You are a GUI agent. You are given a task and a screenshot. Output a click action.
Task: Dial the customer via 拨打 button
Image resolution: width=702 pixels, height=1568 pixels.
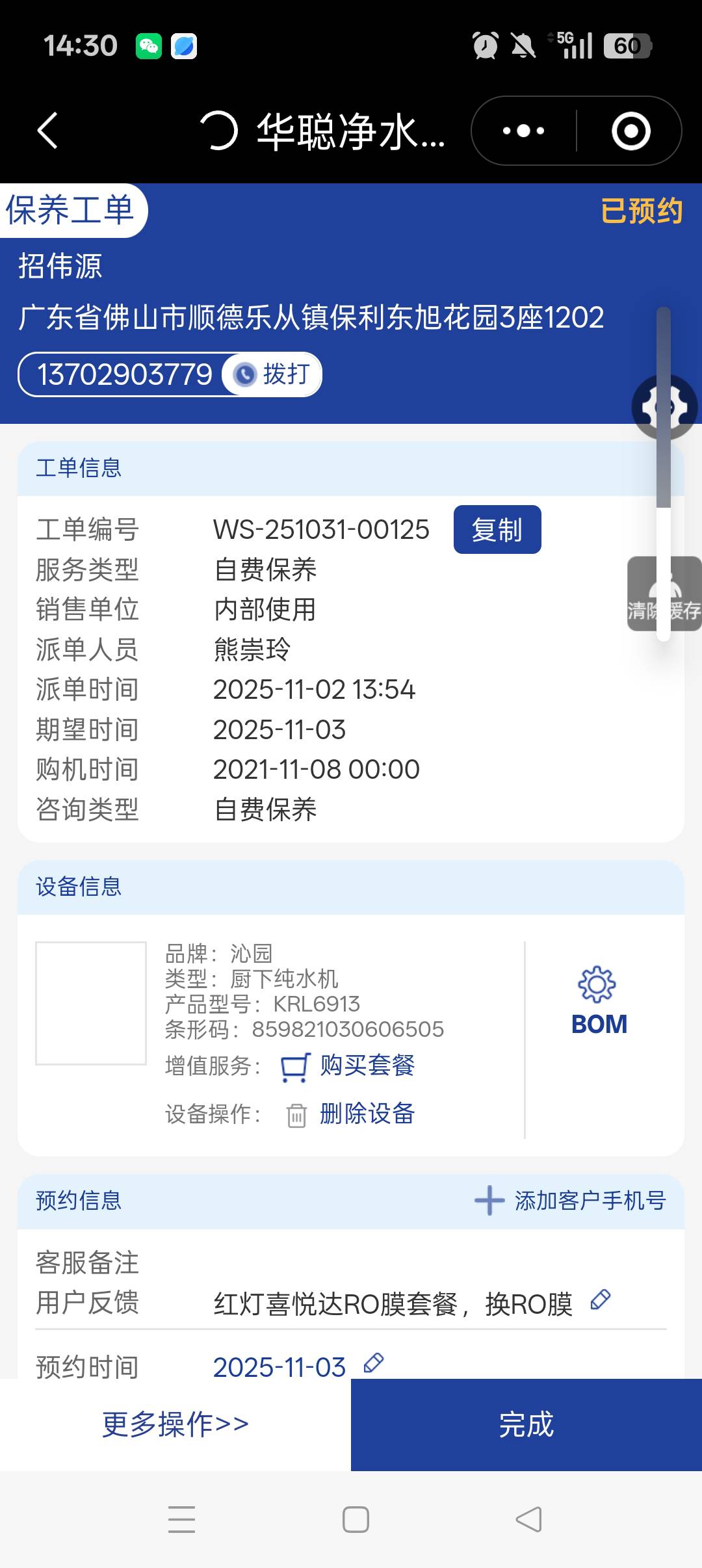coord(273,374)
